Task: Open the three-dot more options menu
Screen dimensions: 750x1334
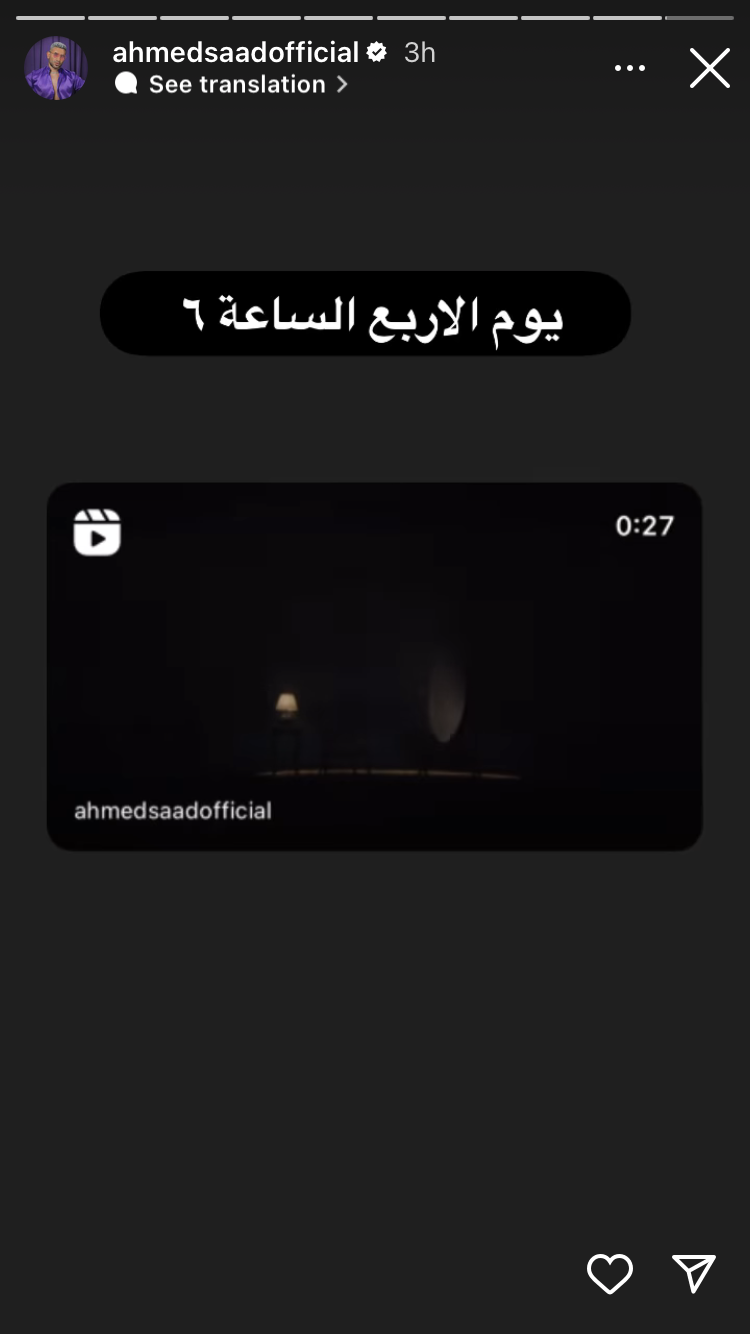Action: click(x=629, y=68)
